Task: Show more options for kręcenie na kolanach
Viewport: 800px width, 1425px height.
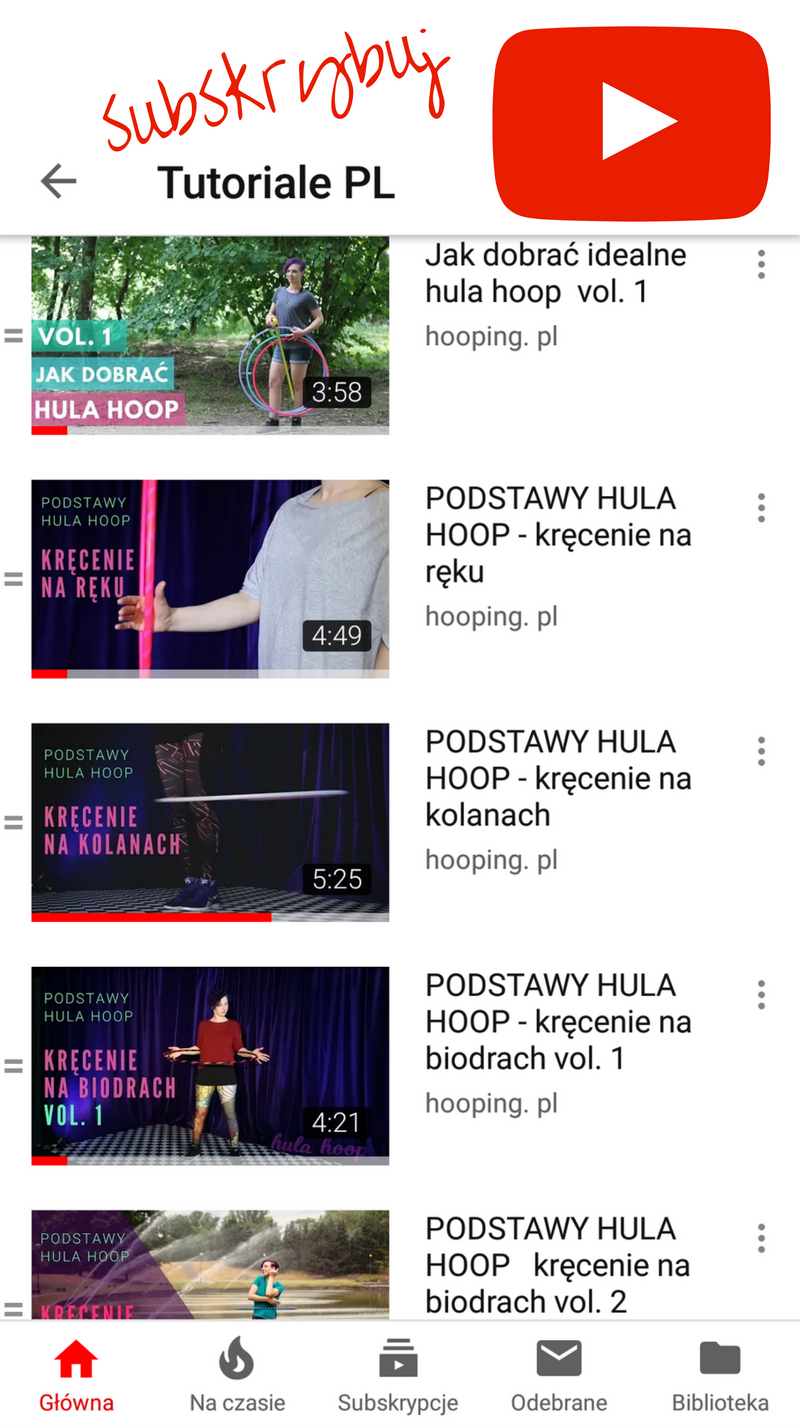Action: tap(761, 751)
